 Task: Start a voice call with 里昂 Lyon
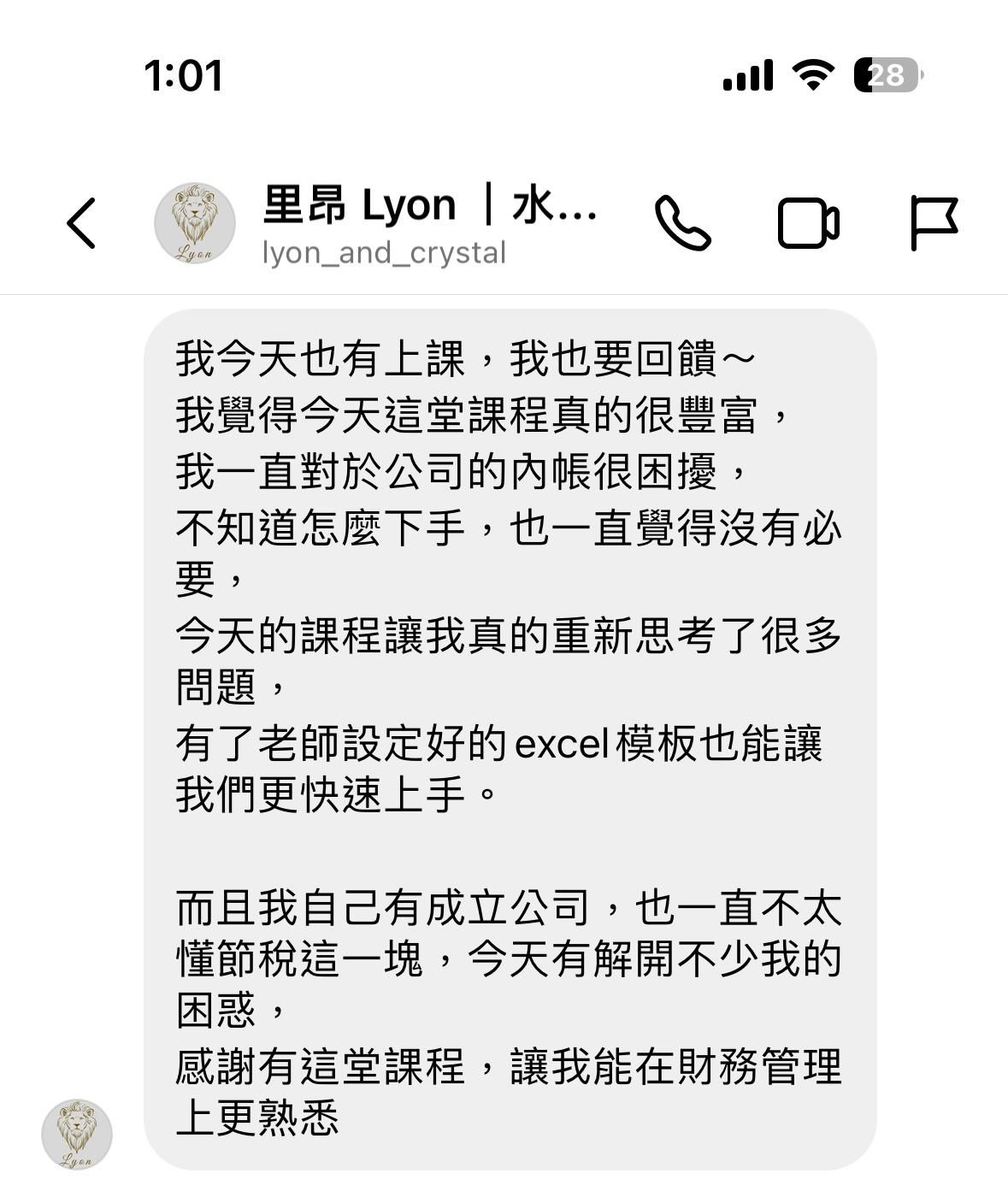coord(682,223)
